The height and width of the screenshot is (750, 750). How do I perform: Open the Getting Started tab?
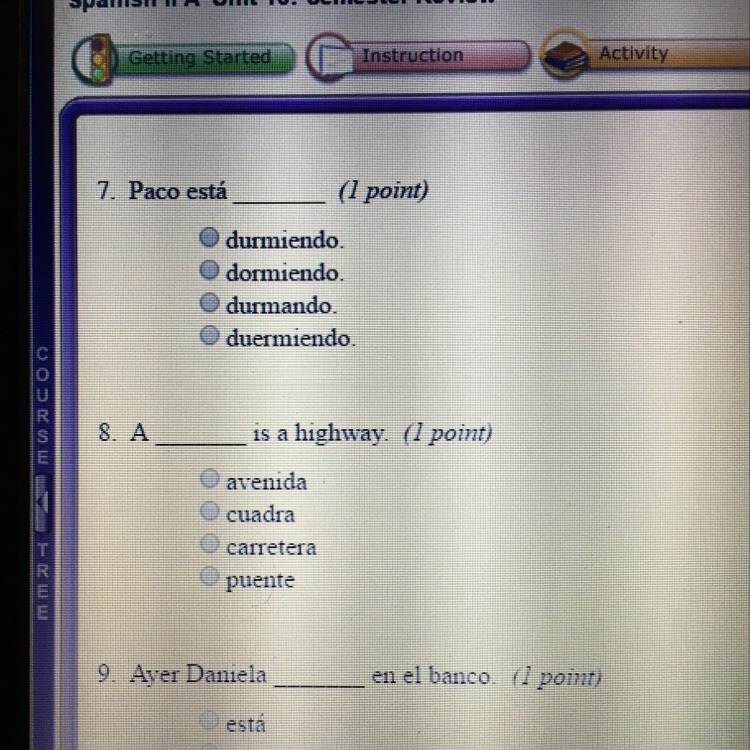[x=198, y=58]
